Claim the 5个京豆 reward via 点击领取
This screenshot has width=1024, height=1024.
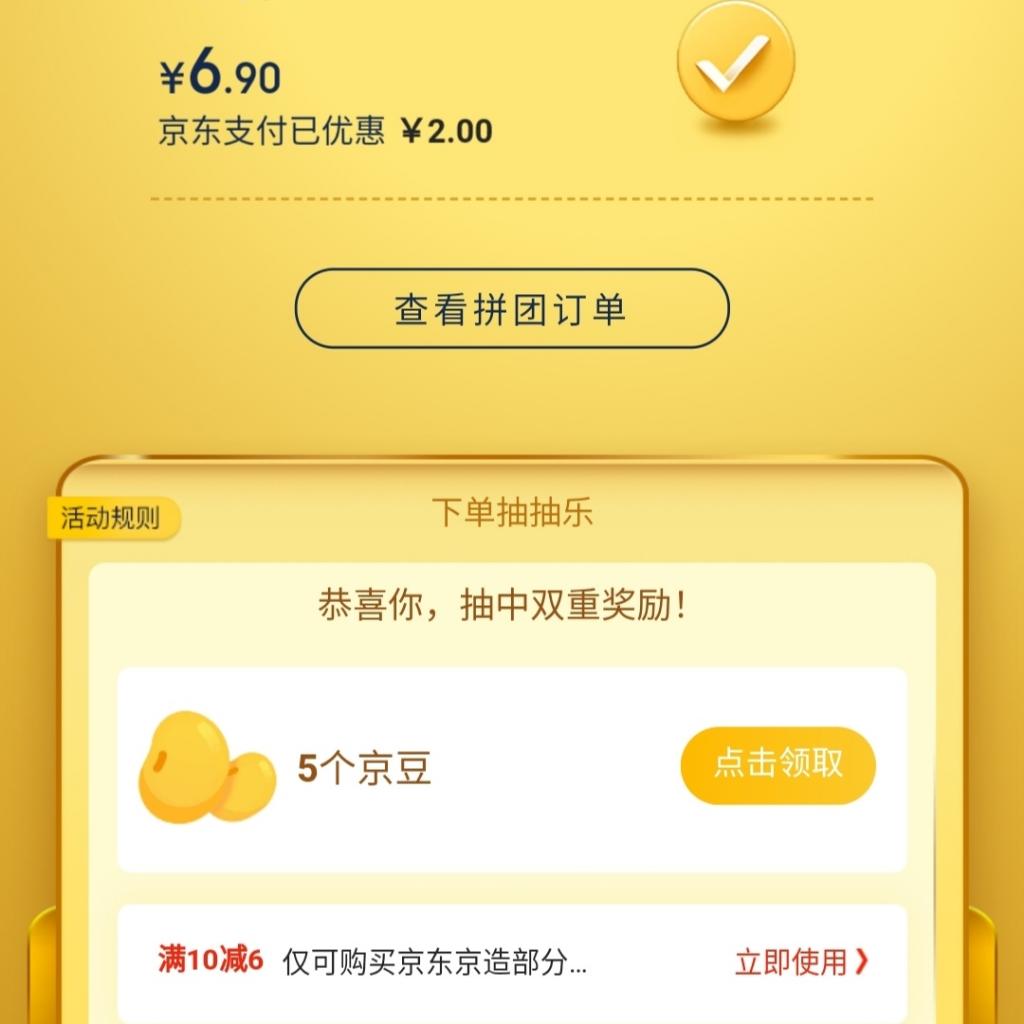[x=777, y=765]
